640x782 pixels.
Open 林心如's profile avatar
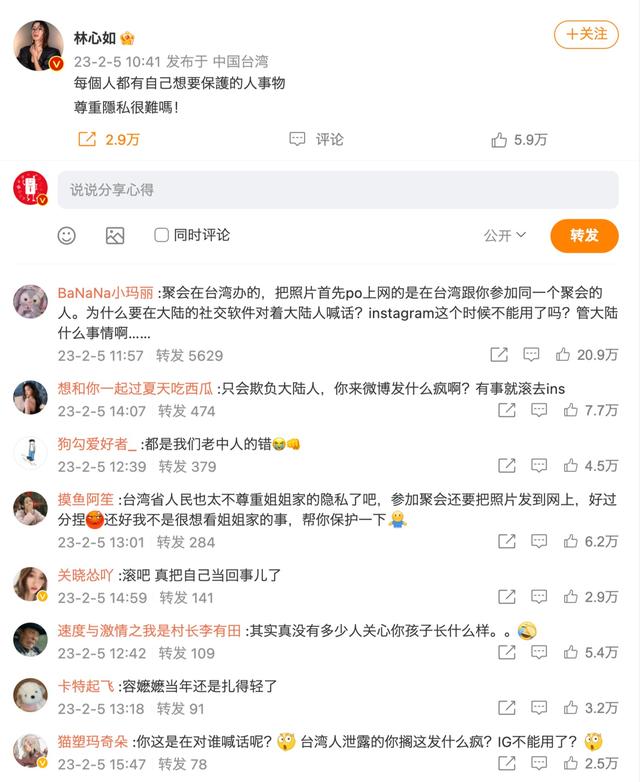[x=38, y=46]
